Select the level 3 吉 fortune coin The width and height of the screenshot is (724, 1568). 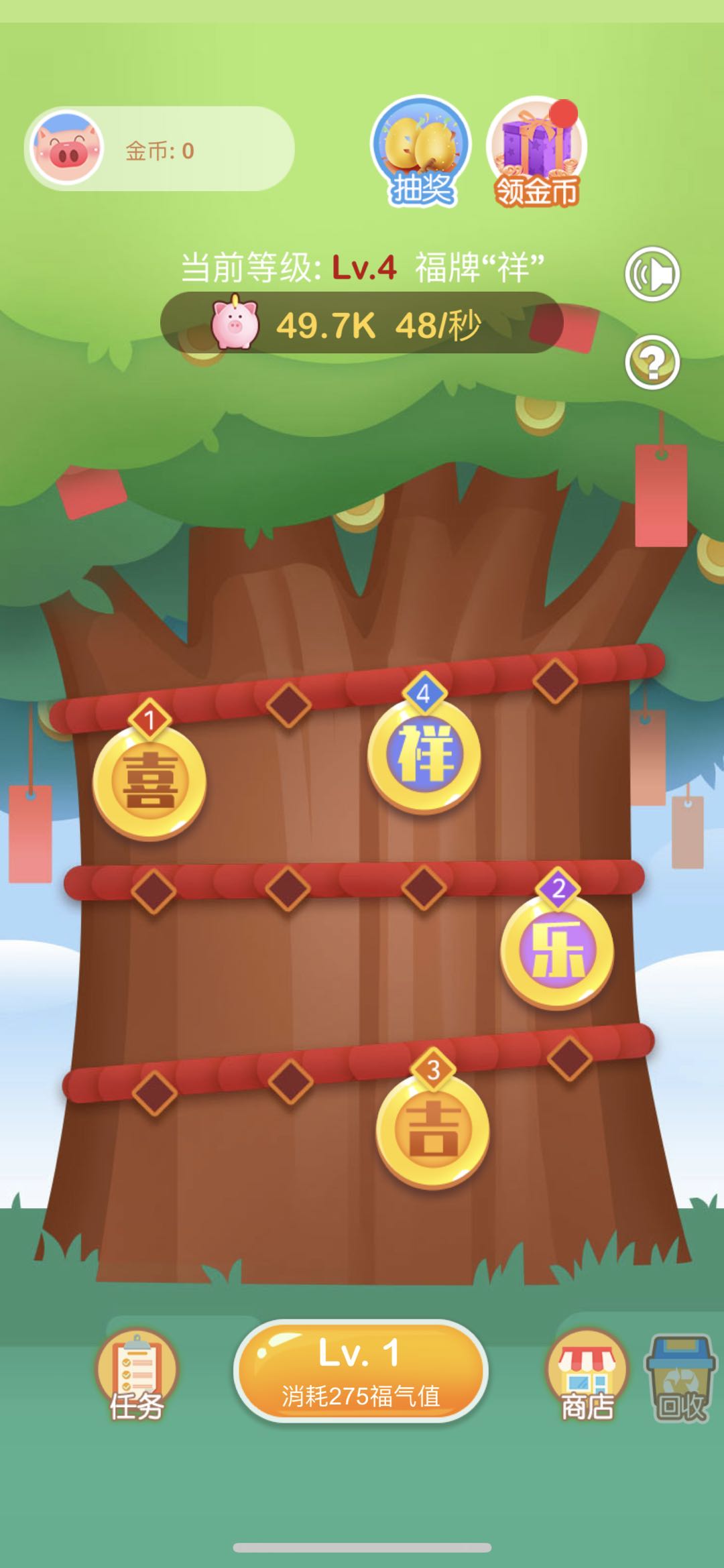(x=433, y=1132)
